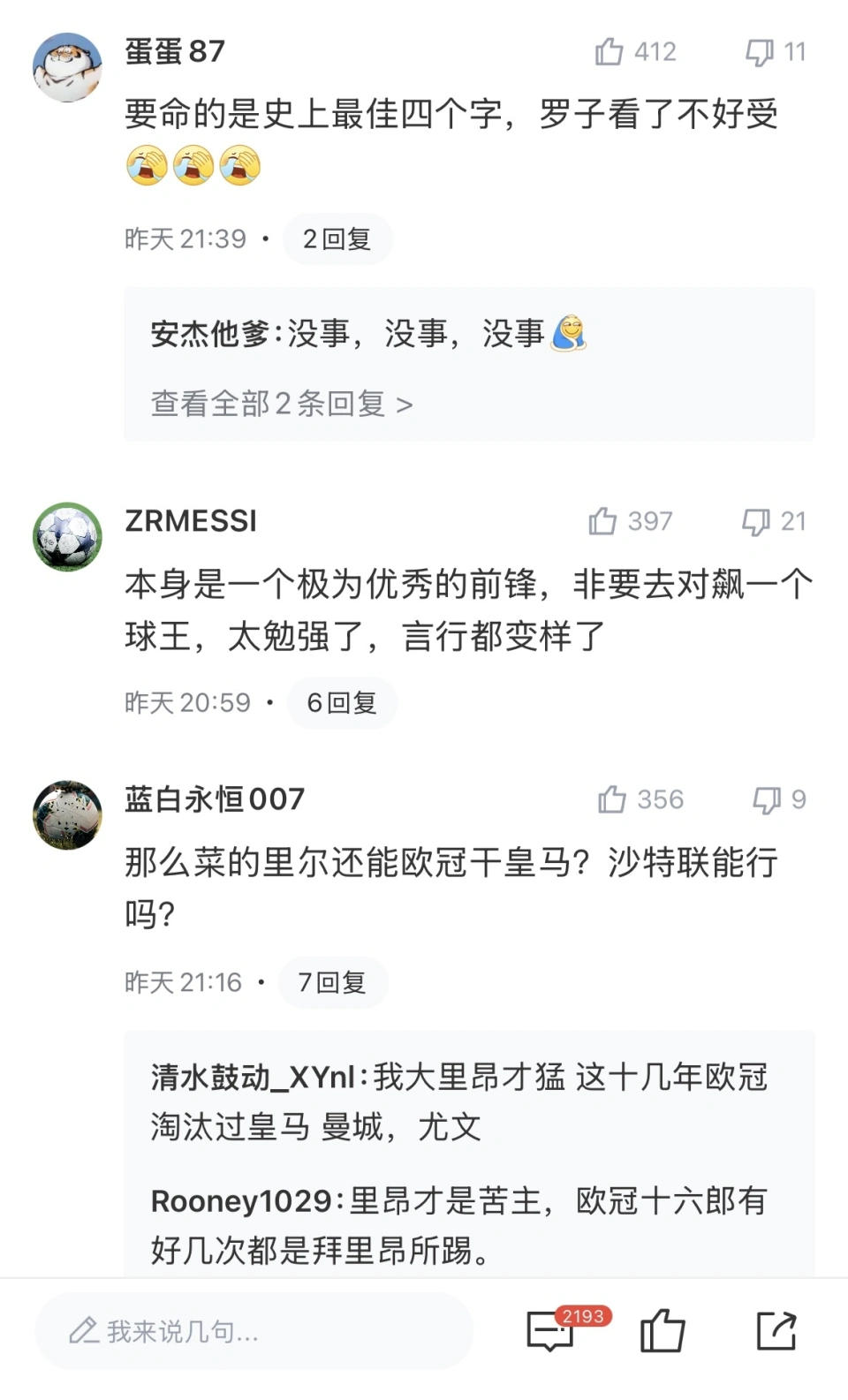Viewport: 848px width, 1400px height.
Task: Open 2回复 under 蛋蛋87's comment
Action: click(337, 238)
